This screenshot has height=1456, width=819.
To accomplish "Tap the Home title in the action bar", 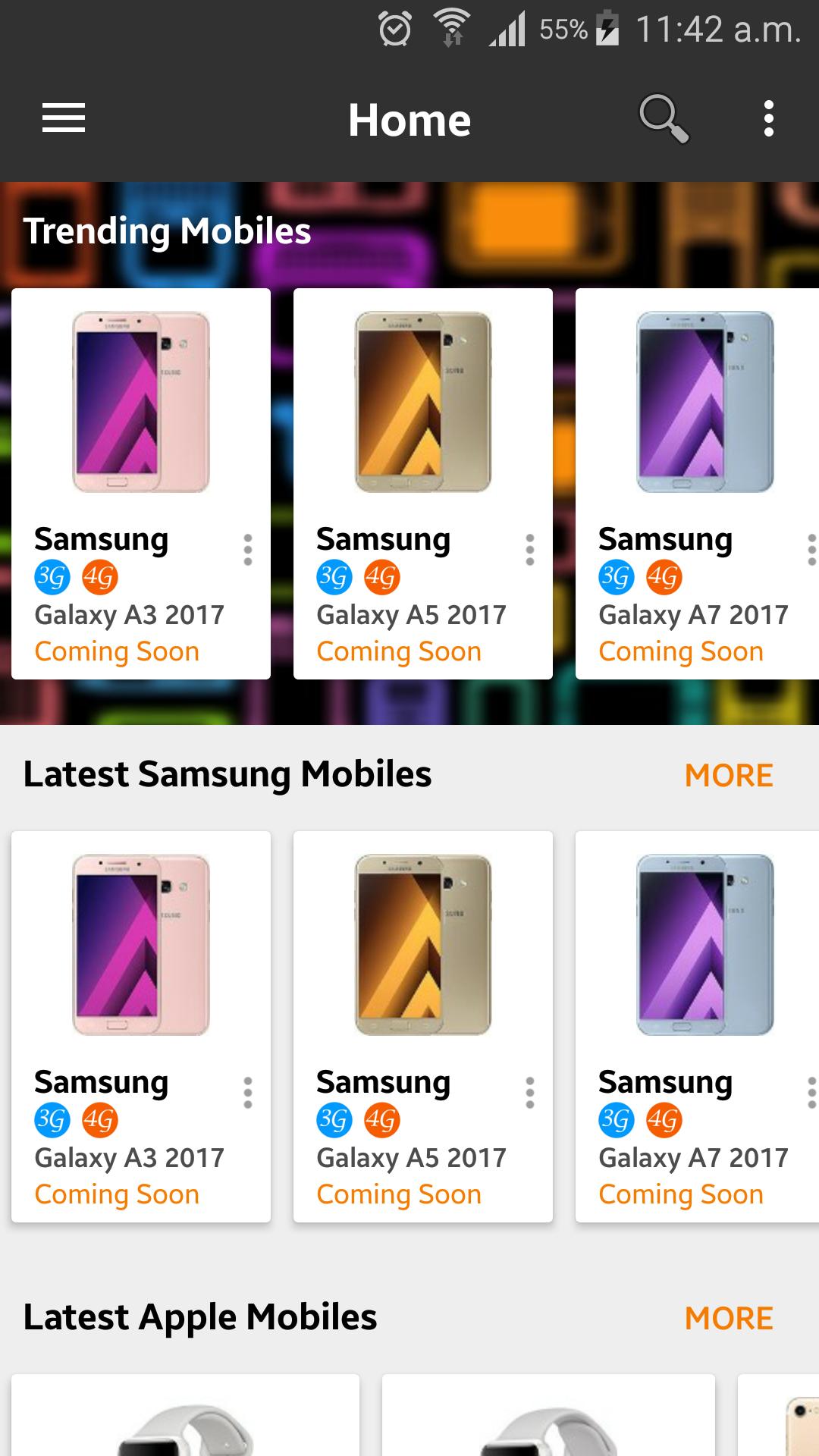I will pos(409,118).
